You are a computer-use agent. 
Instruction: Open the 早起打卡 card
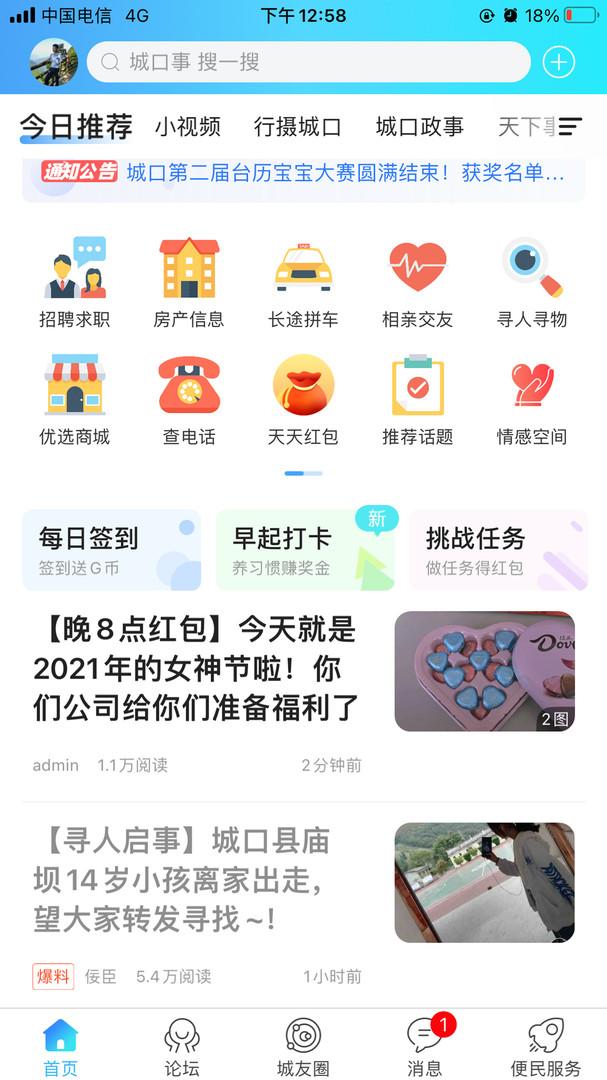304,550
